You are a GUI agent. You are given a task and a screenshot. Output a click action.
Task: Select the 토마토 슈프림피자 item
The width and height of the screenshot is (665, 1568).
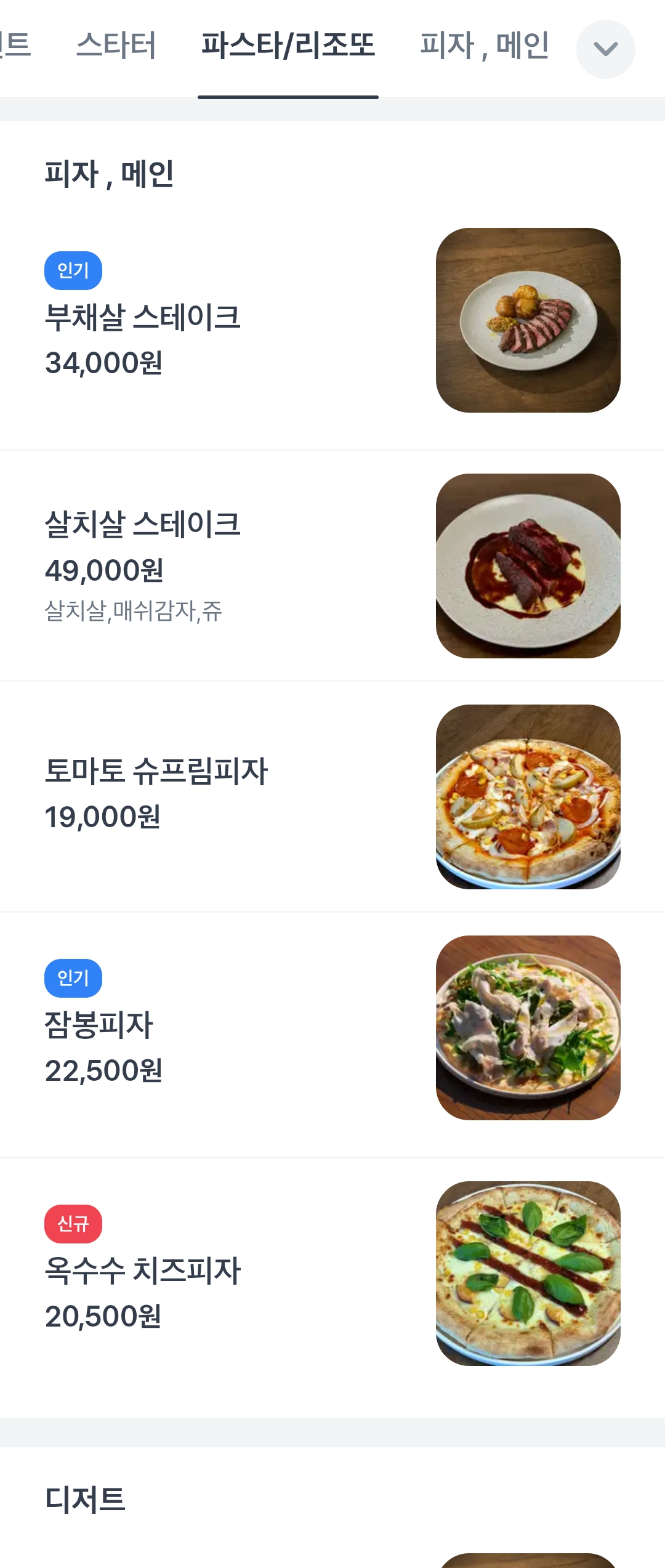pos(156,772)
